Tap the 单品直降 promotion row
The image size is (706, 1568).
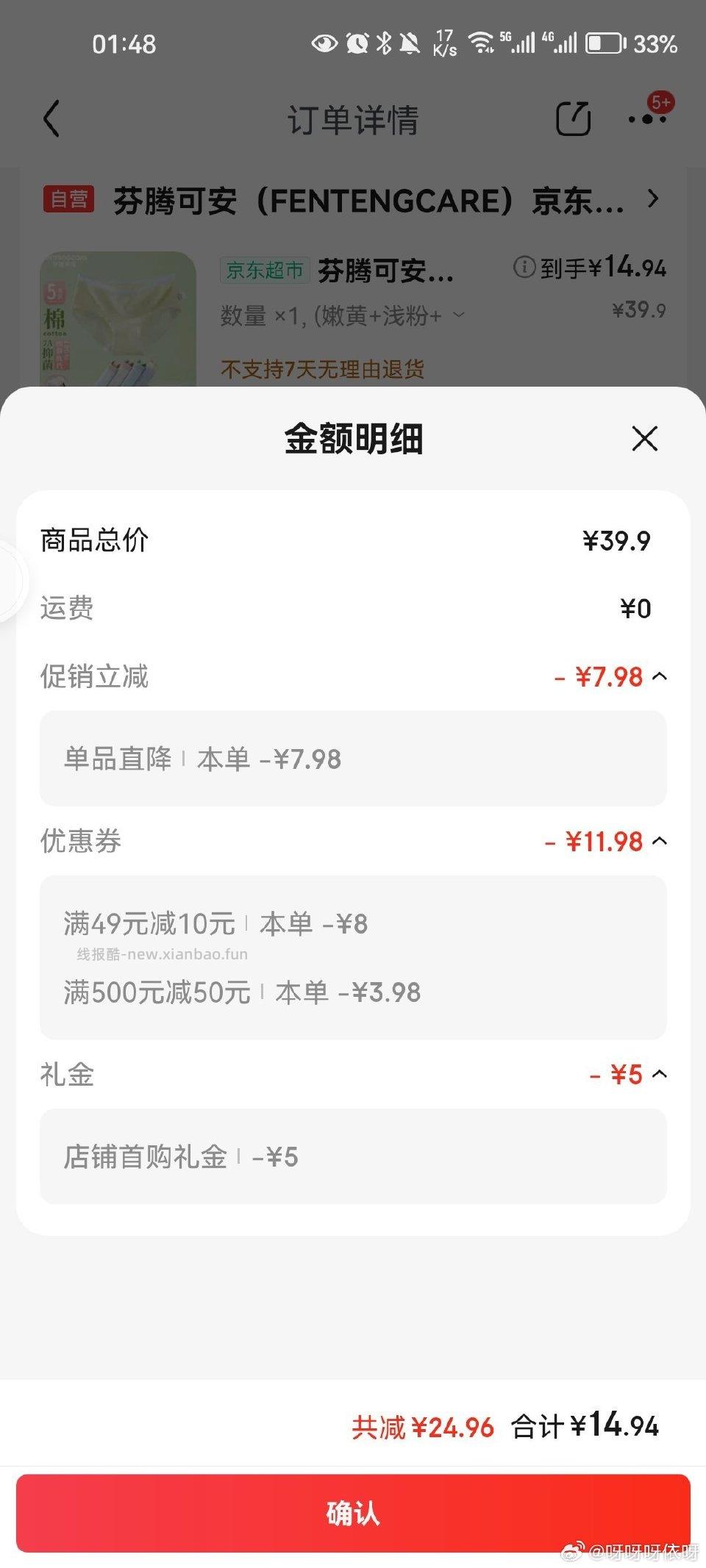(353, 759)
